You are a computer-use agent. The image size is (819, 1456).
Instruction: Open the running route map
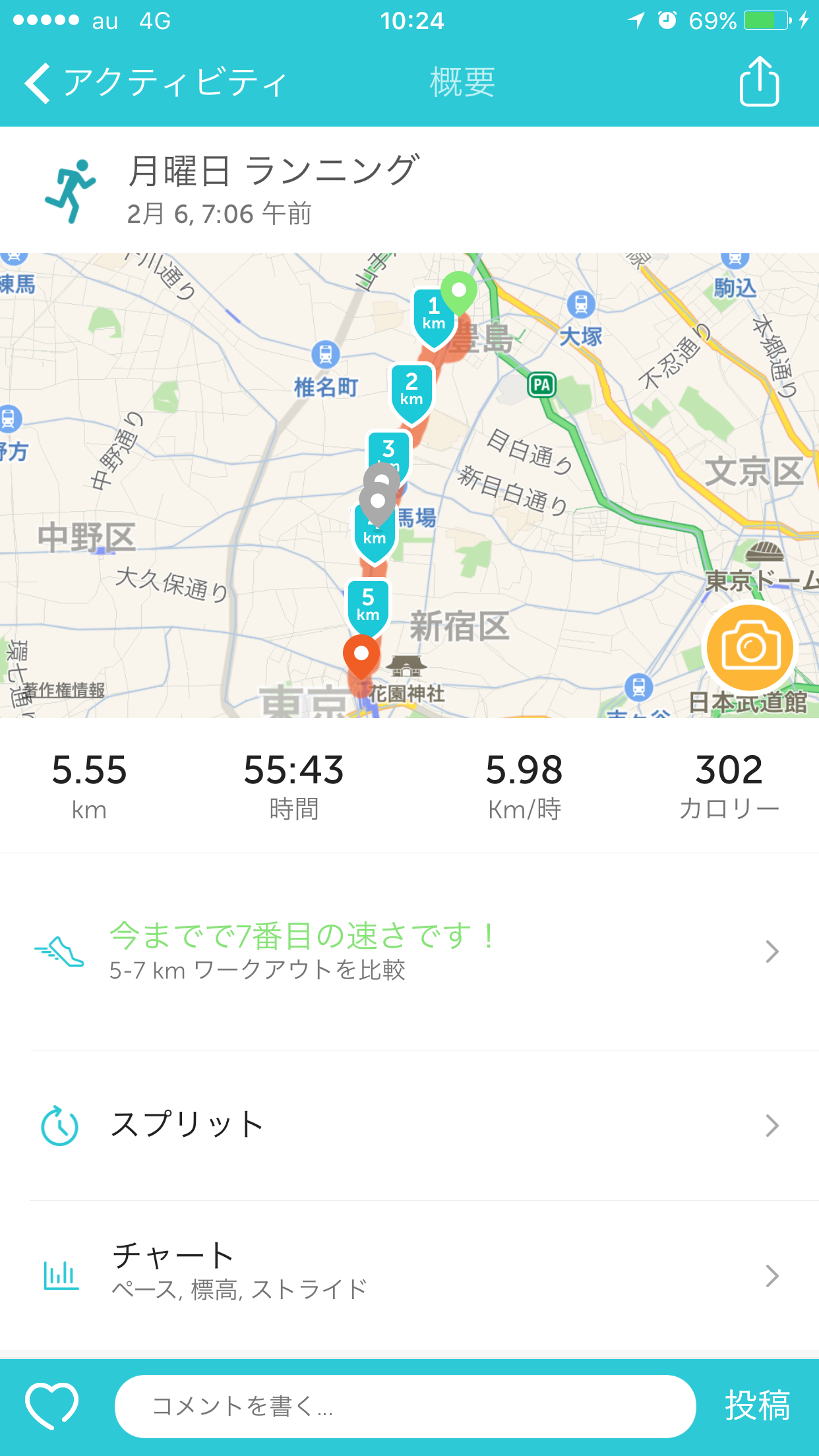(409, 485)
